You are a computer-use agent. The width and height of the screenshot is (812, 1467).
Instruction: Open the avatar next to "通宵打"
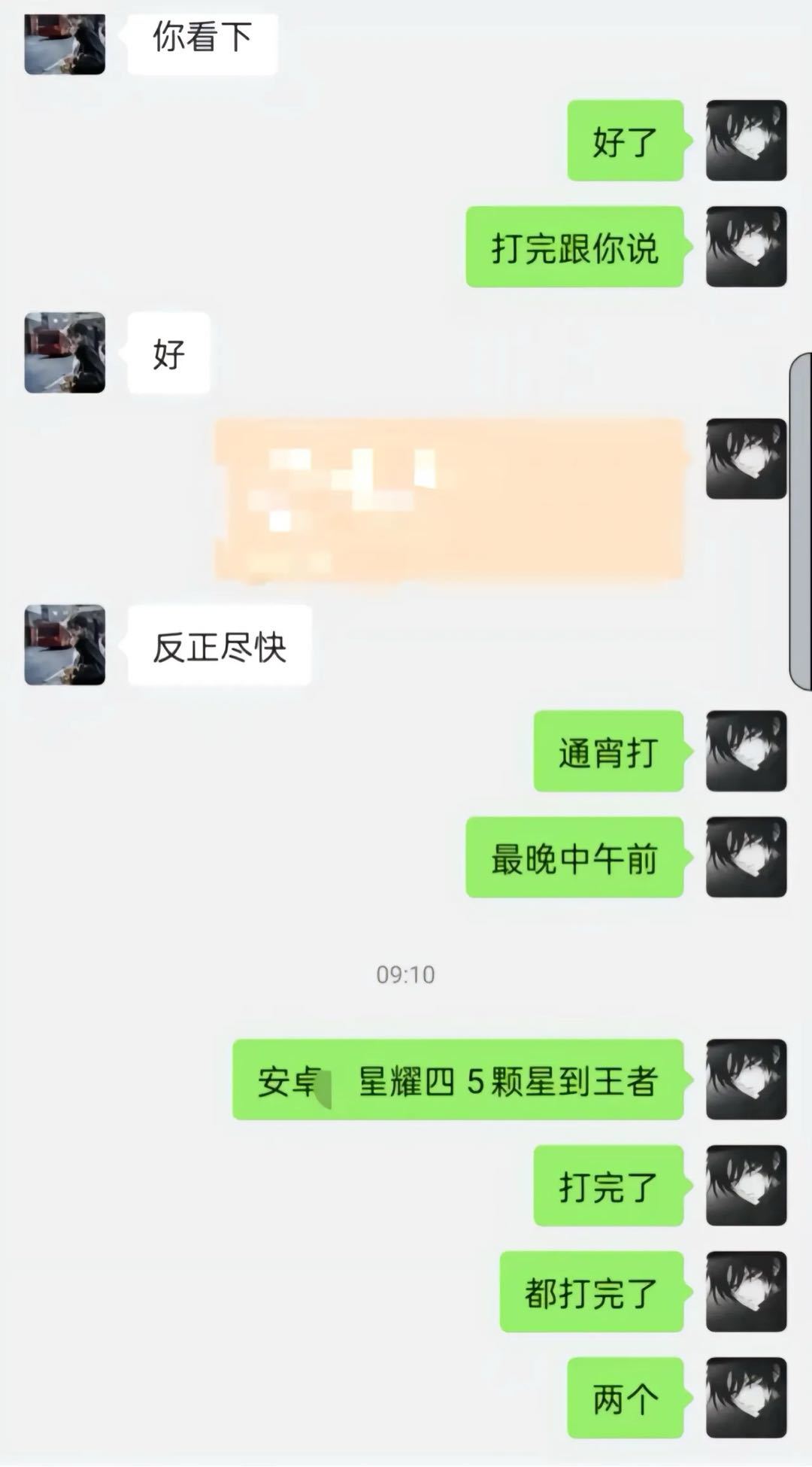[x=746, y=751]
